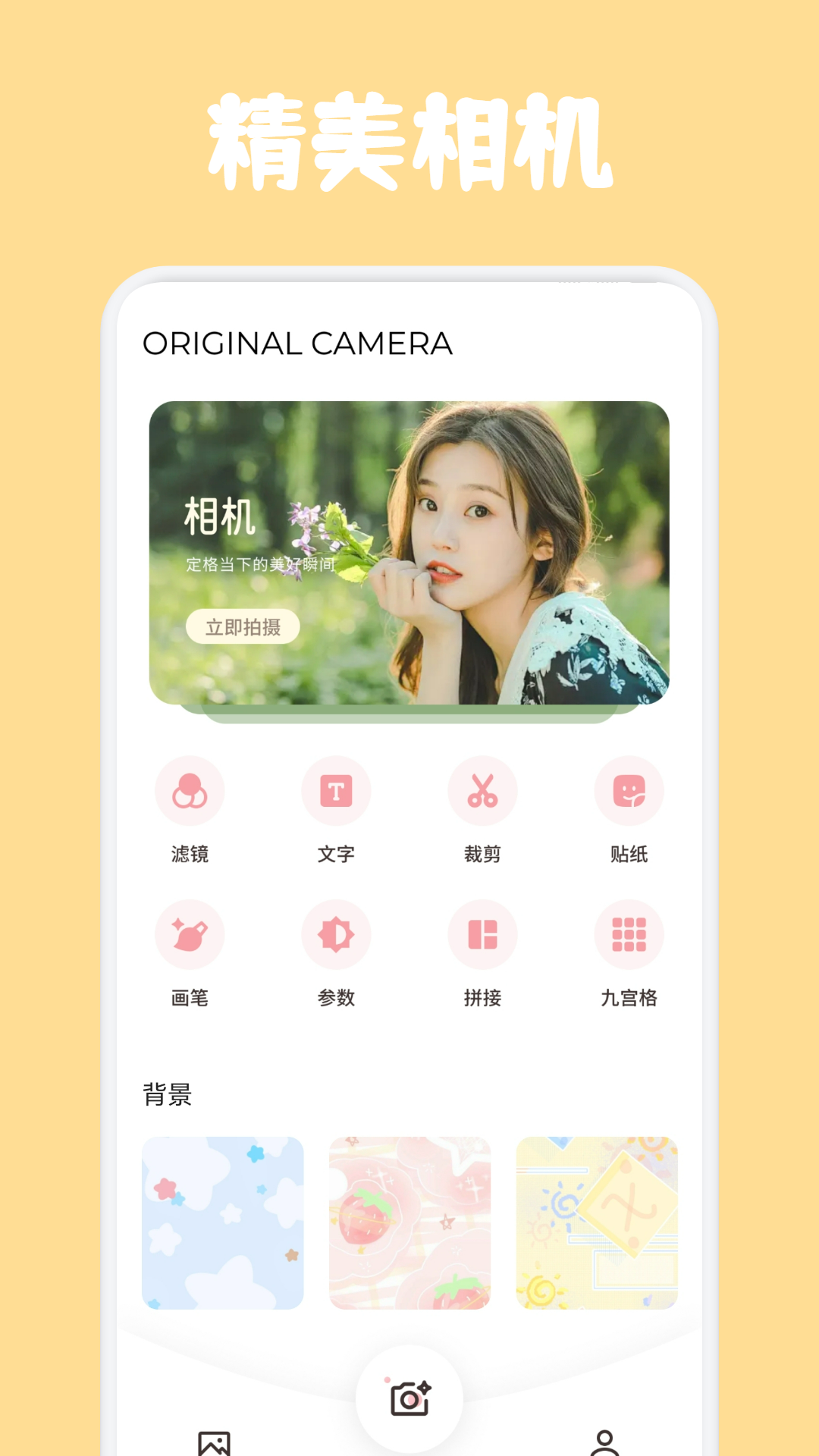The image size is (819, 1456).
Task: Click the ORIGINAL CAMERA heading
Action: (x=297, y=345)
